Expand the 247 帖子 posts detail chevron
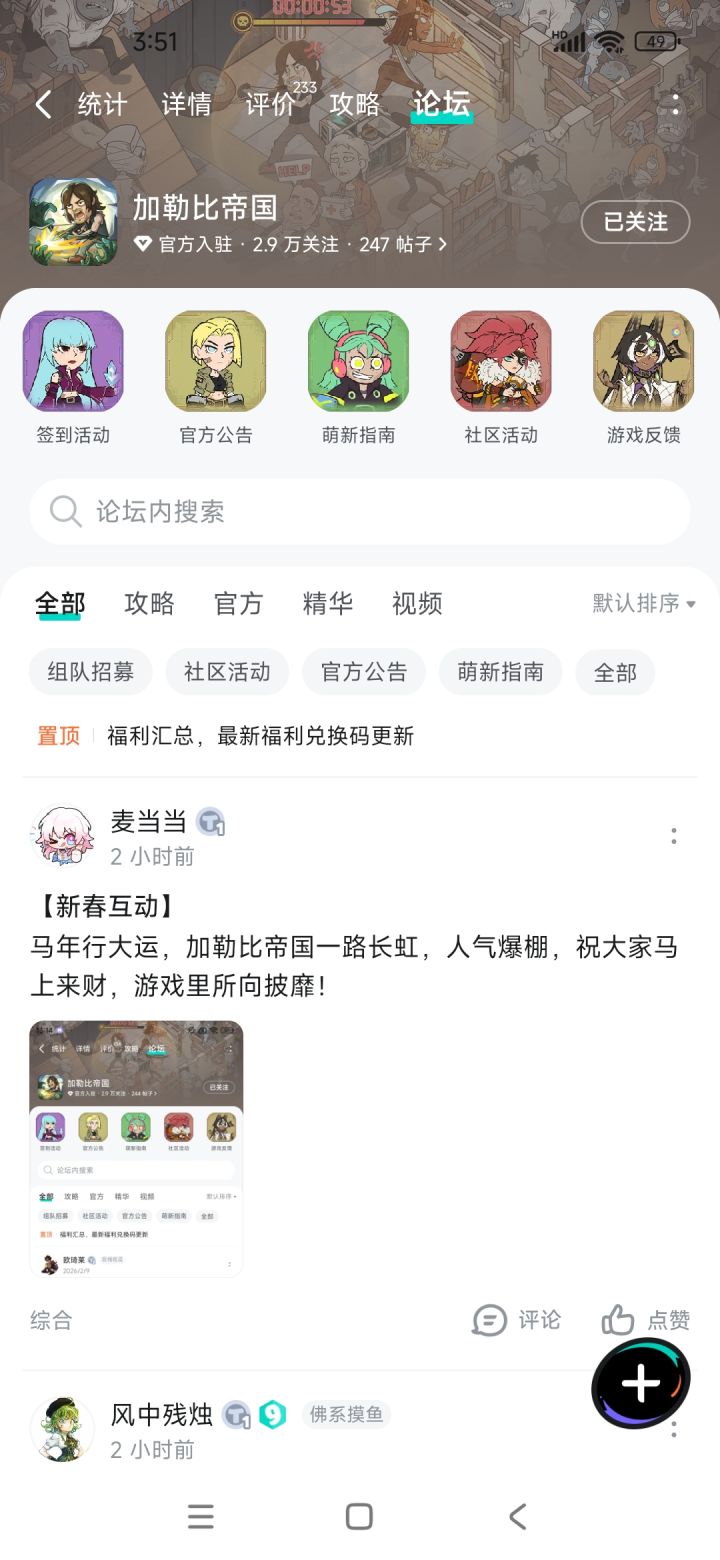Image resolution: width=720 pixels, height=1560 pixels. tap(442, 245)
